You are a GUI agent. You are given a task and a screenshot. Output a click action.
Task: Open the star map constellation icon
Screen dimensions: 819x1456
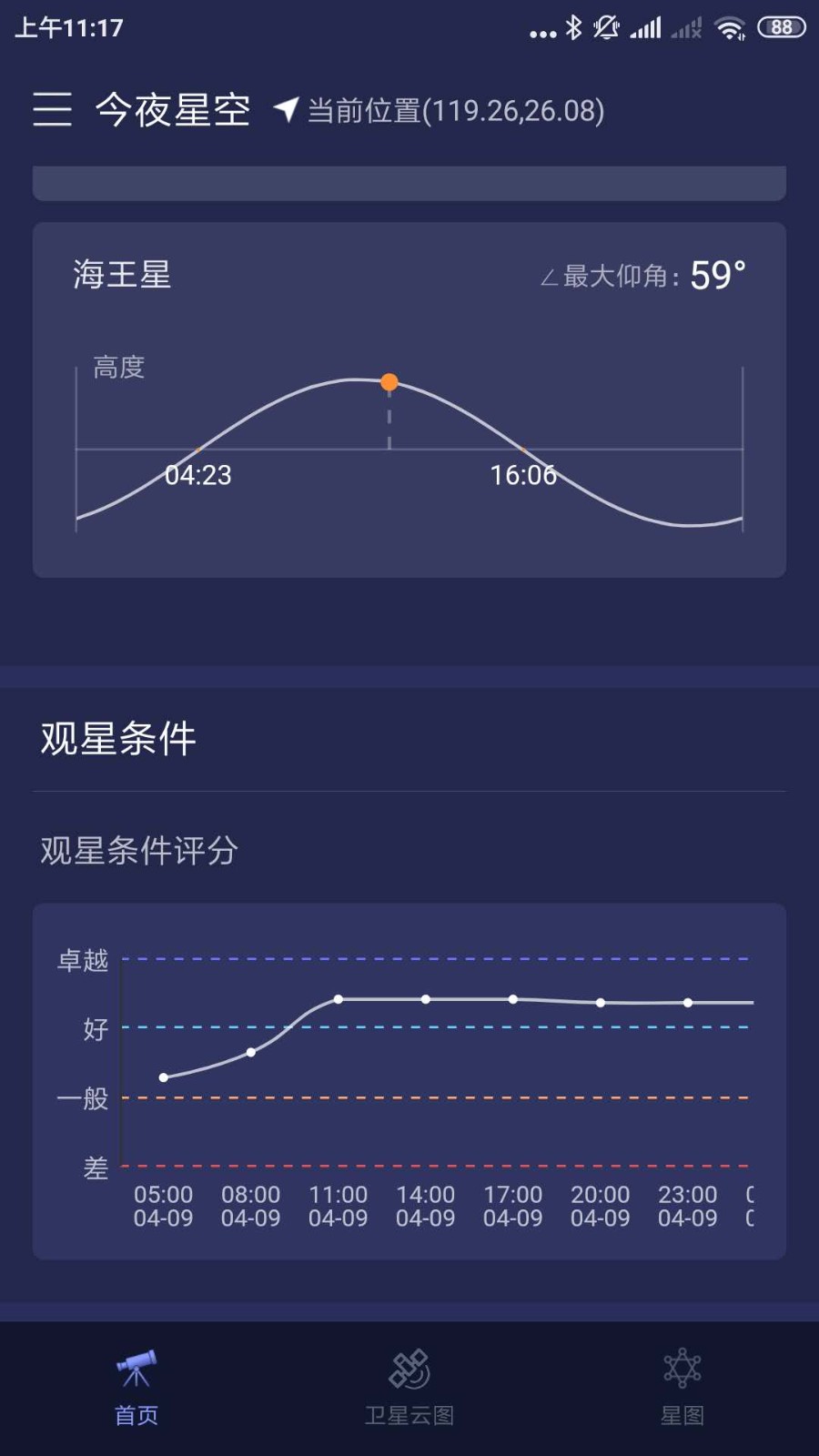(682, 1370)
